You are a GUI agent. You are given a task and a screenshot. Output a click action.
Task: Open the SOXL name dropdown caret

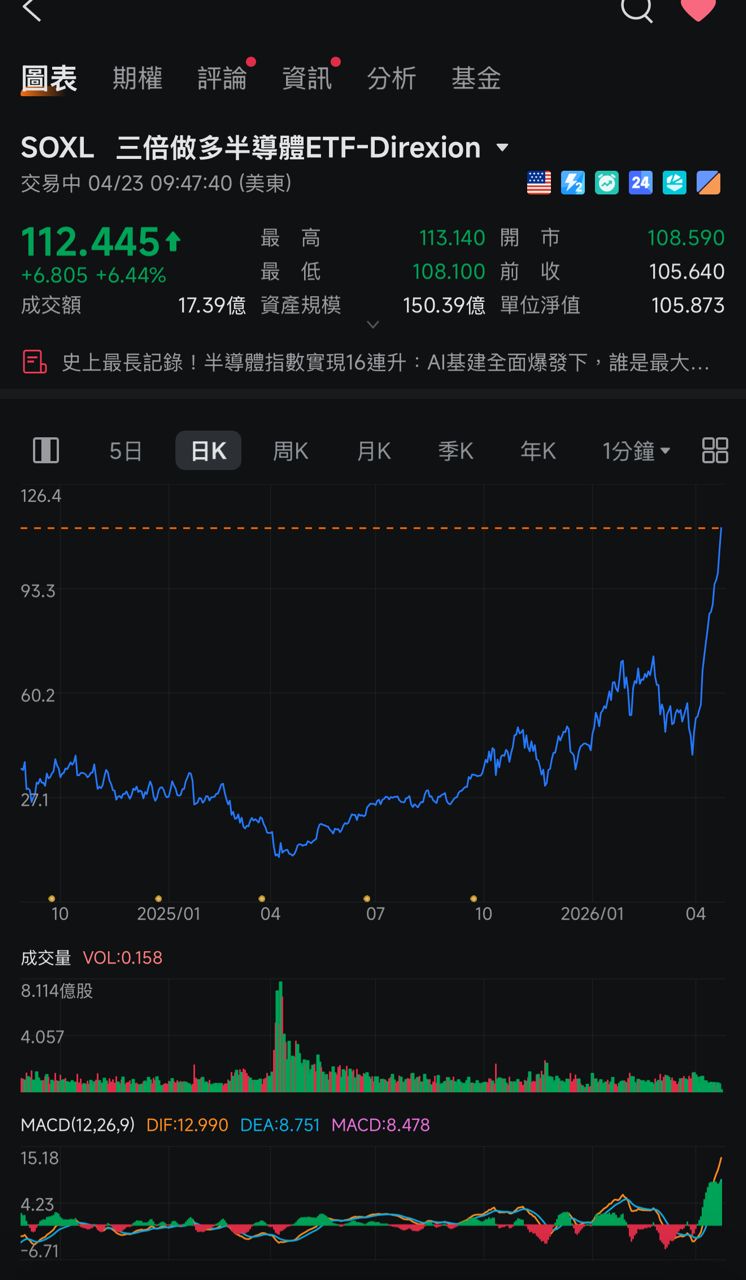[x=502, y=147]
